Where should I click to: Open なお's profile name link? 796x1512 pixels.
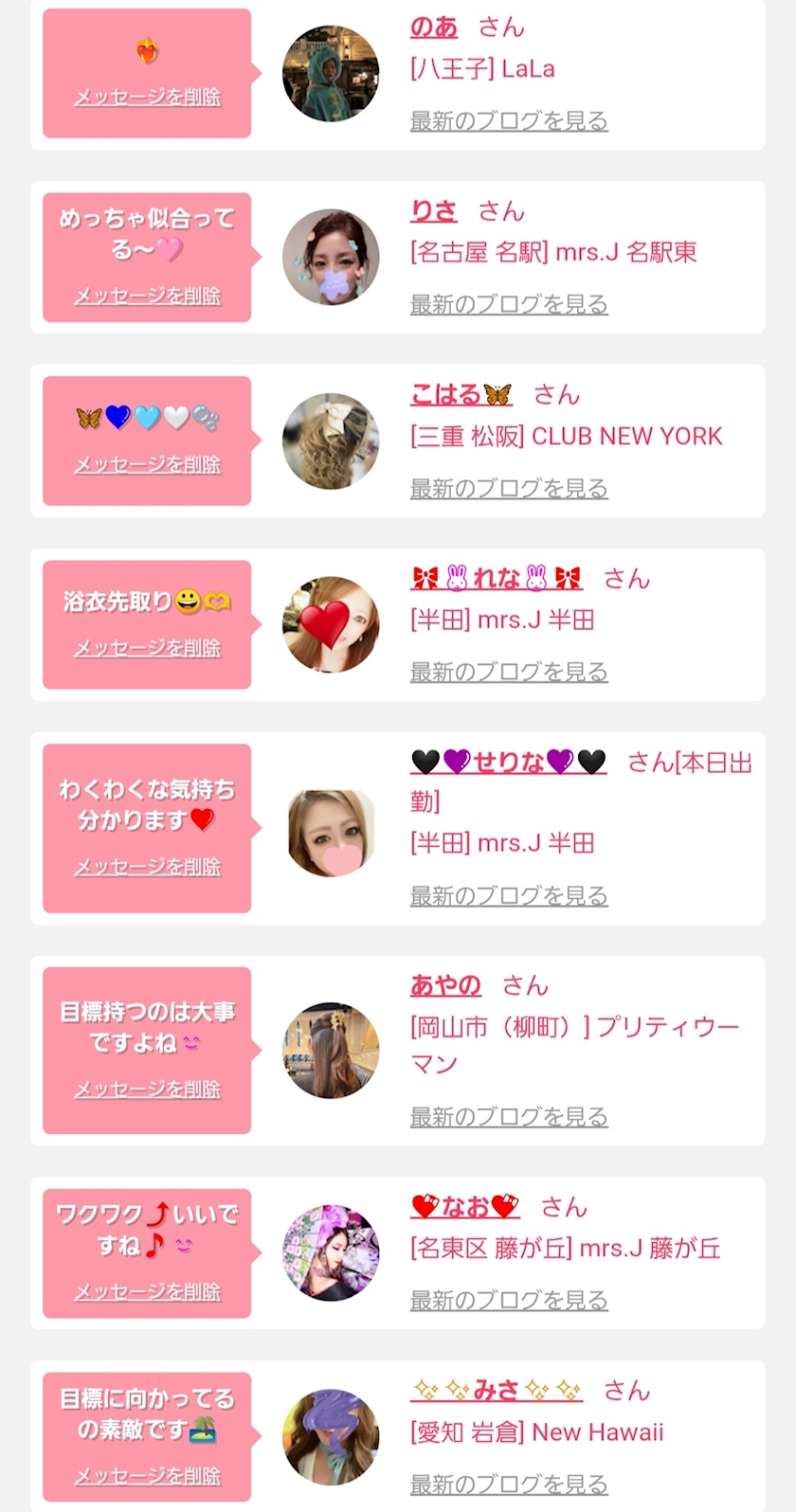465,1207
